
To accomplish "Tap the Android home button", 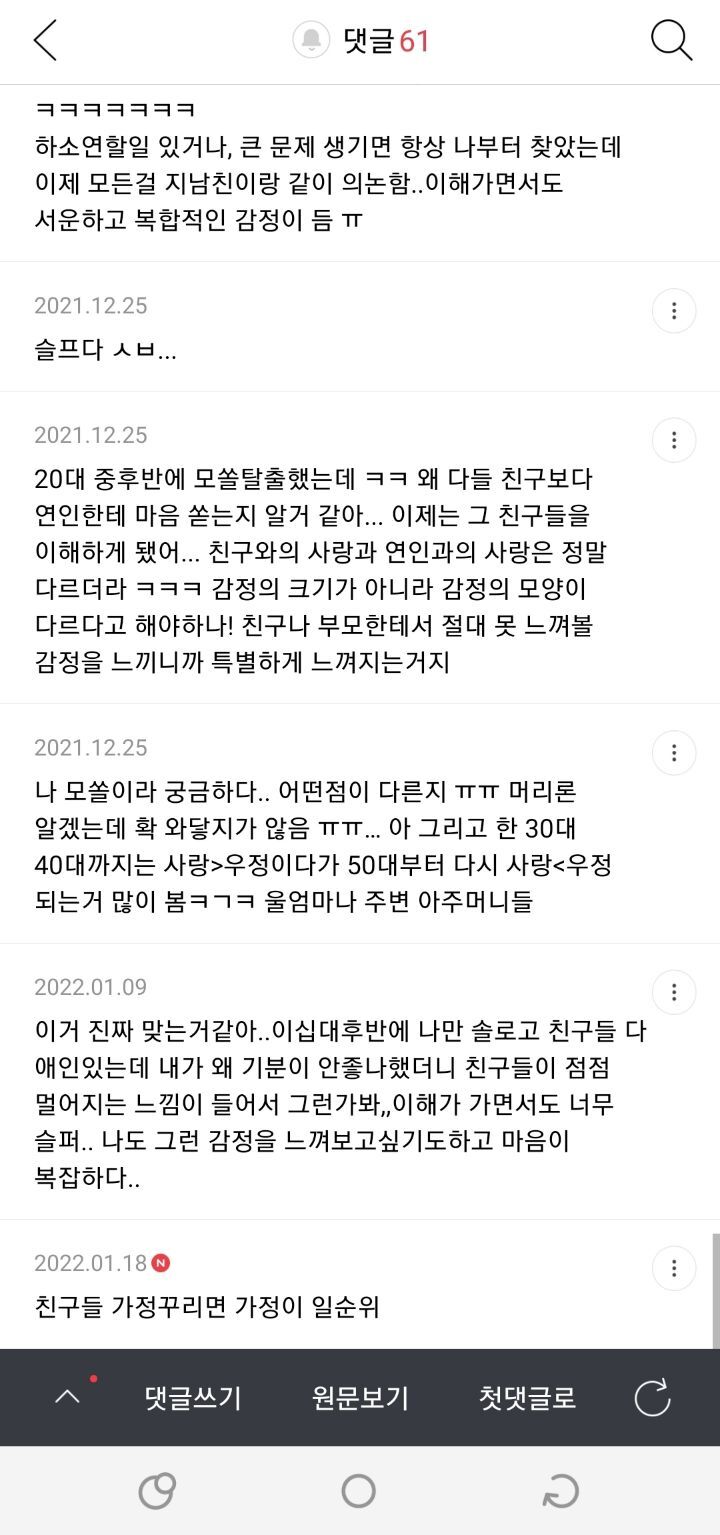I will 360,1489.
